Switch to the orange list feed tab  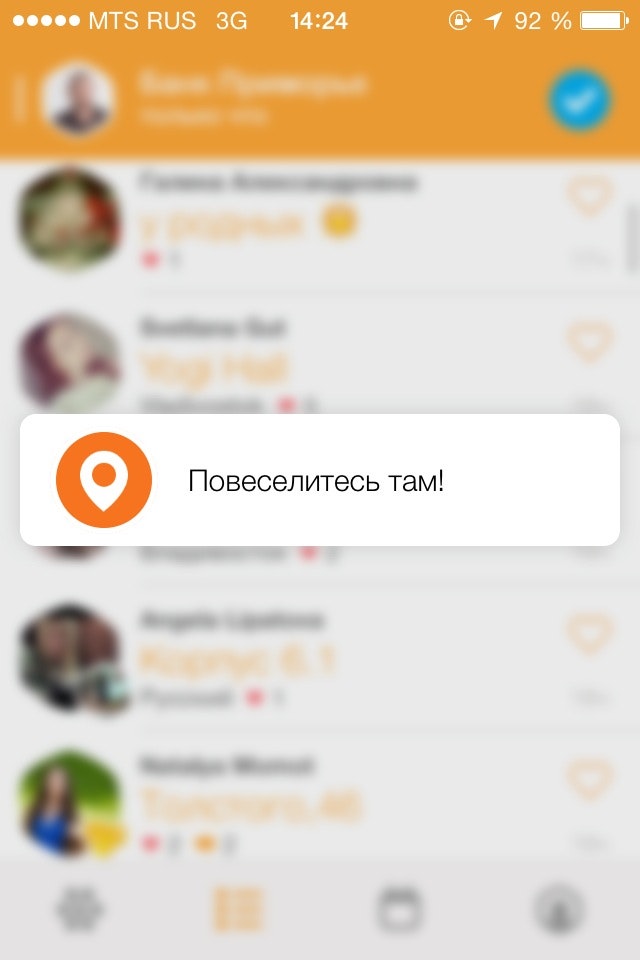click(238, 910)
